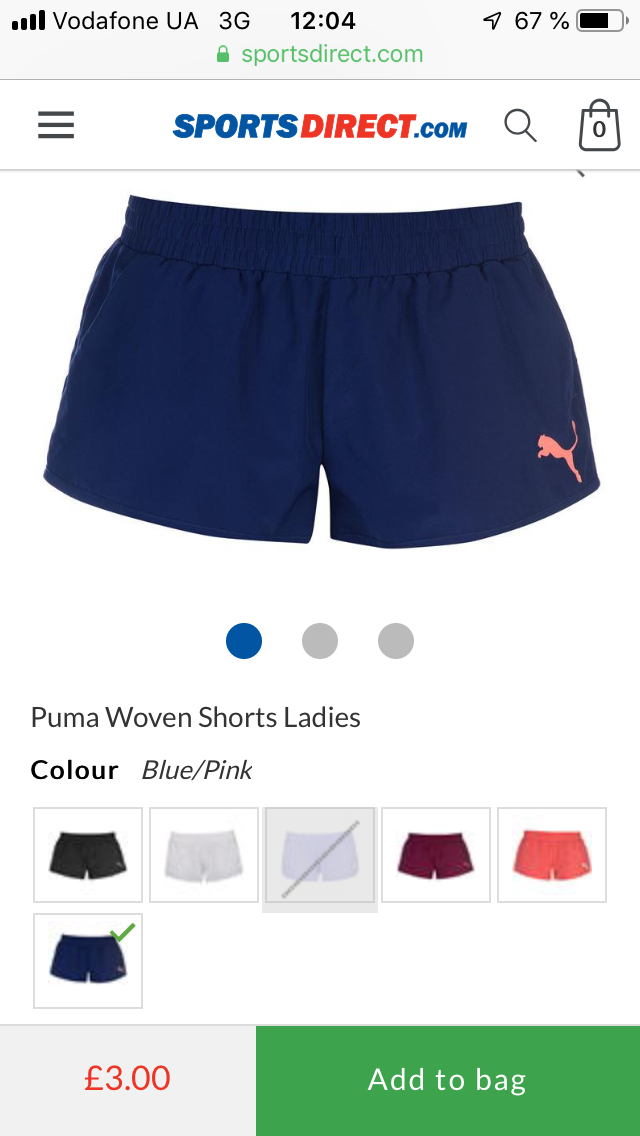Choose the burgundy shorts colour

click(x=436, y=855)
